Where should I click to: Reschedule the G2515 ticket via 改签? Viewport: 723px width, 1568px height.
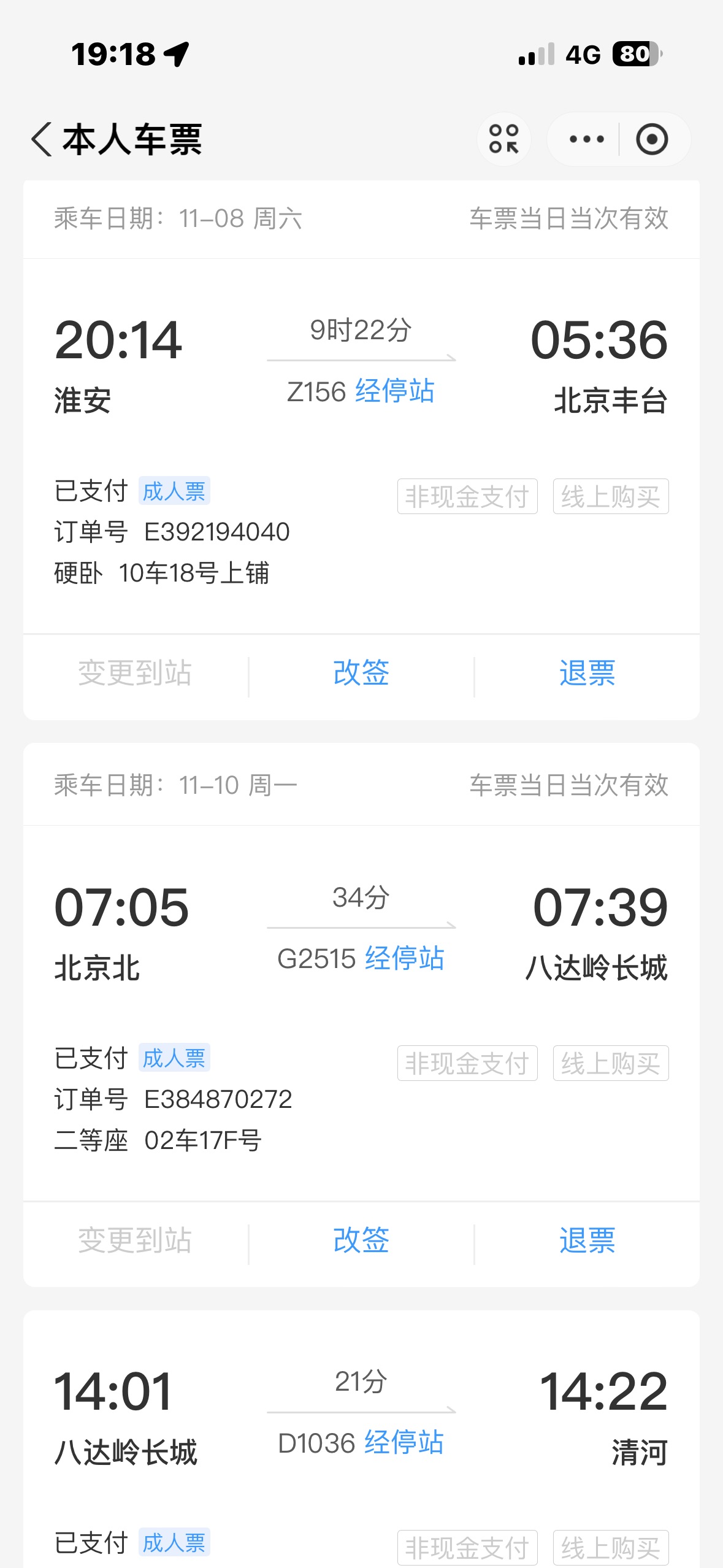click(x=361, y=1240)
